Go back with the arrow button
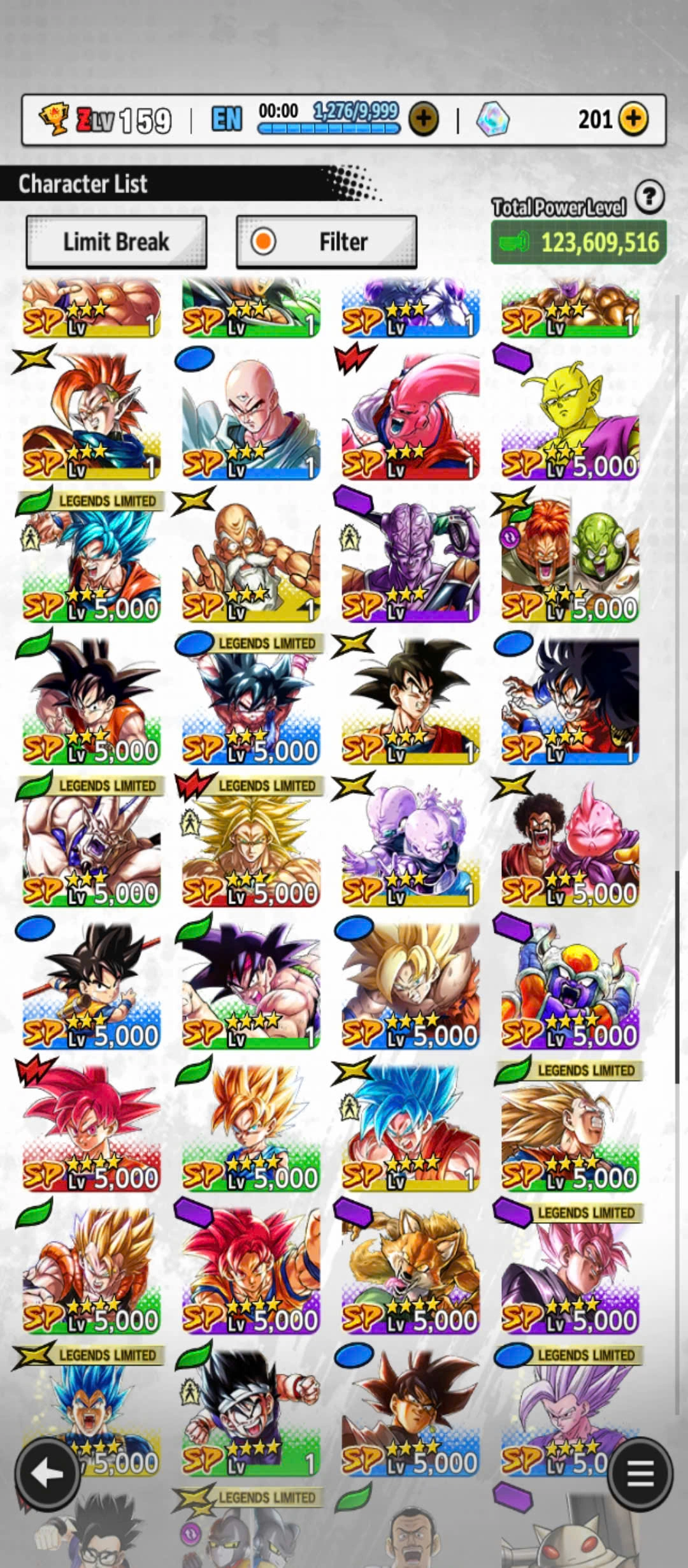This screenshot has width=688, height=1568. tap(47, 1472)
